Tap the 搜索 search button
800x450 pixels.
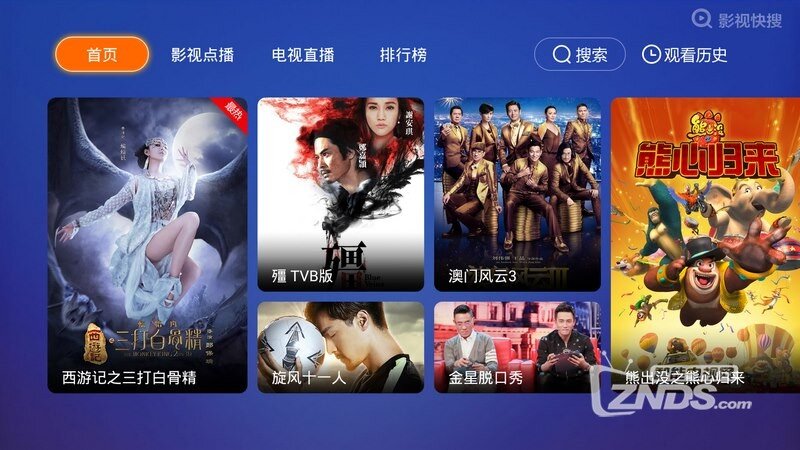[580, 55]
